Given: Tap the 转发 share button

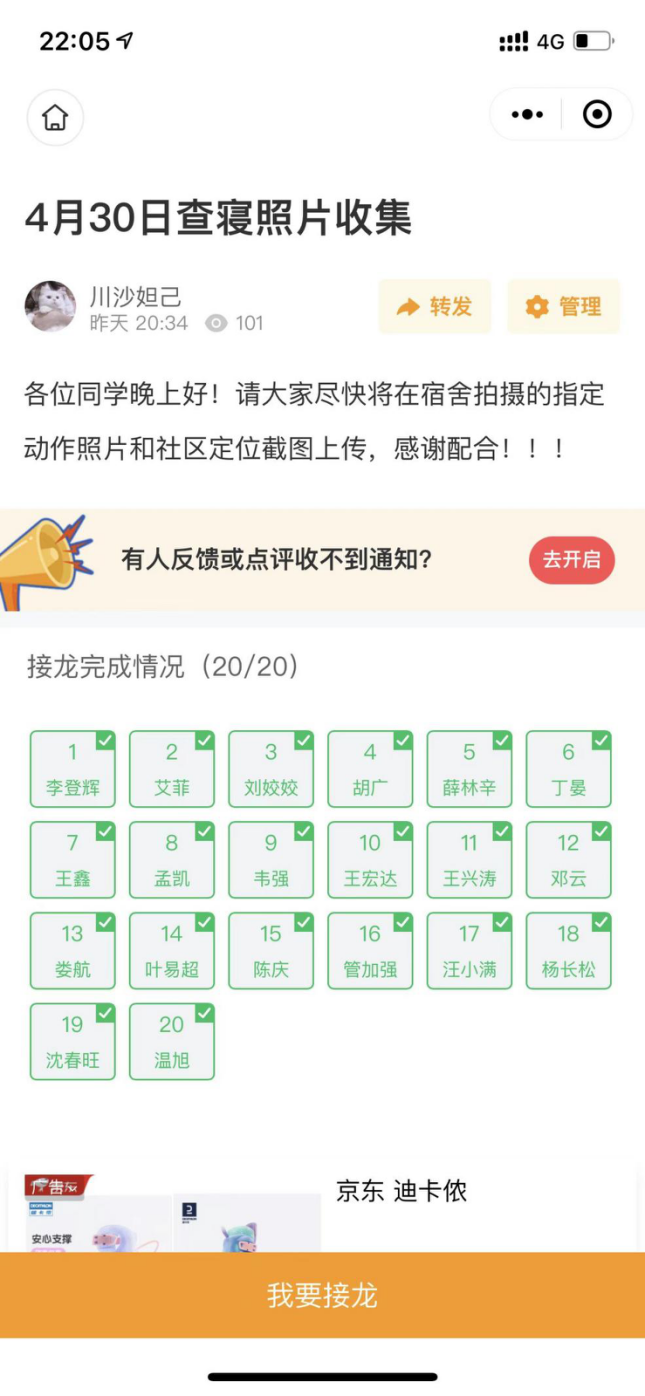Looking at the screenshot, I should pyautogui.click(x=435, y=307).
